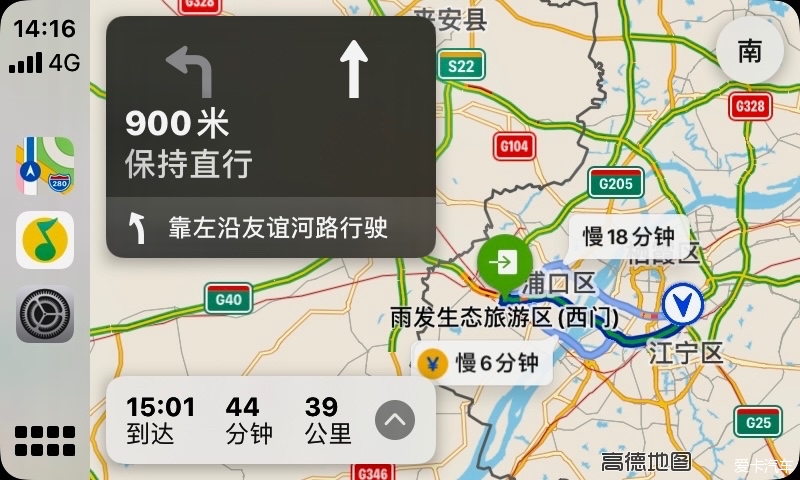Expand the trip details chevron

[x=395, y=420]
